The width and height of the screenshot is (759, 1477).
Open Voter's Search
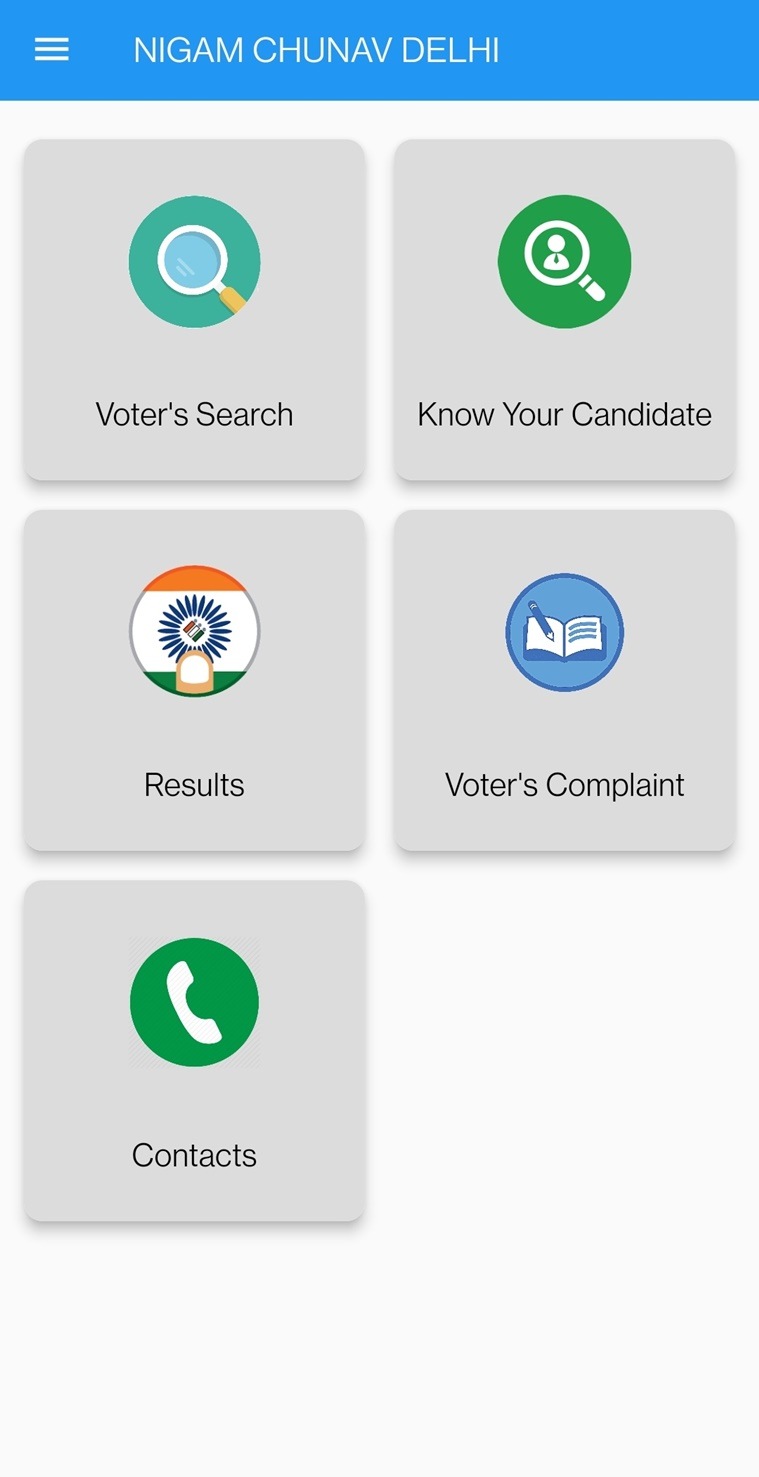(x=194, y=310)
